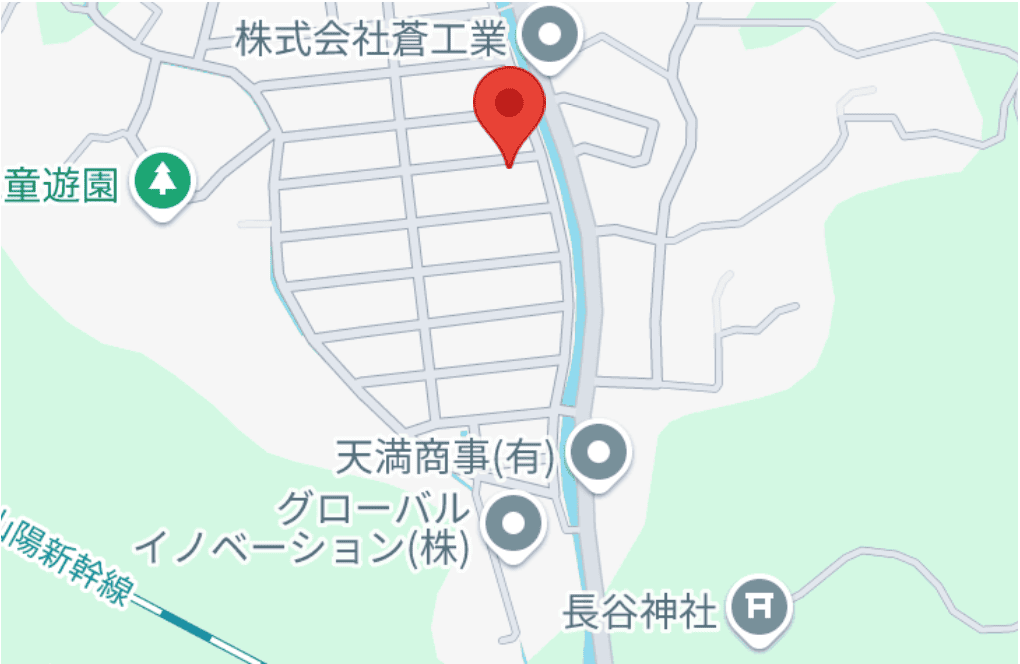Open the 童遊園 park marker
Viewport: 1020px width, 664px height.
(x=162, y=182)
